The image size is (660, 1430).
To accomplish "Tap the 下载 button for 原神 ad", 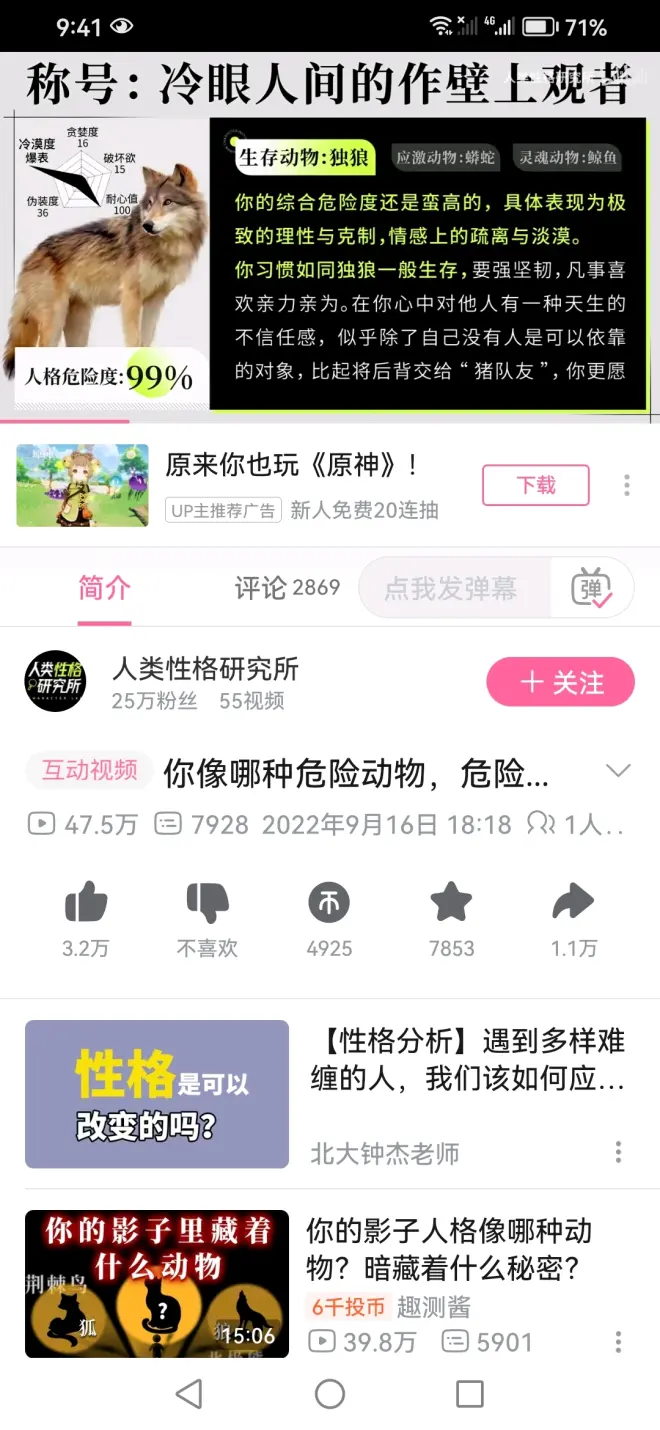I will (x=536, y=486).
